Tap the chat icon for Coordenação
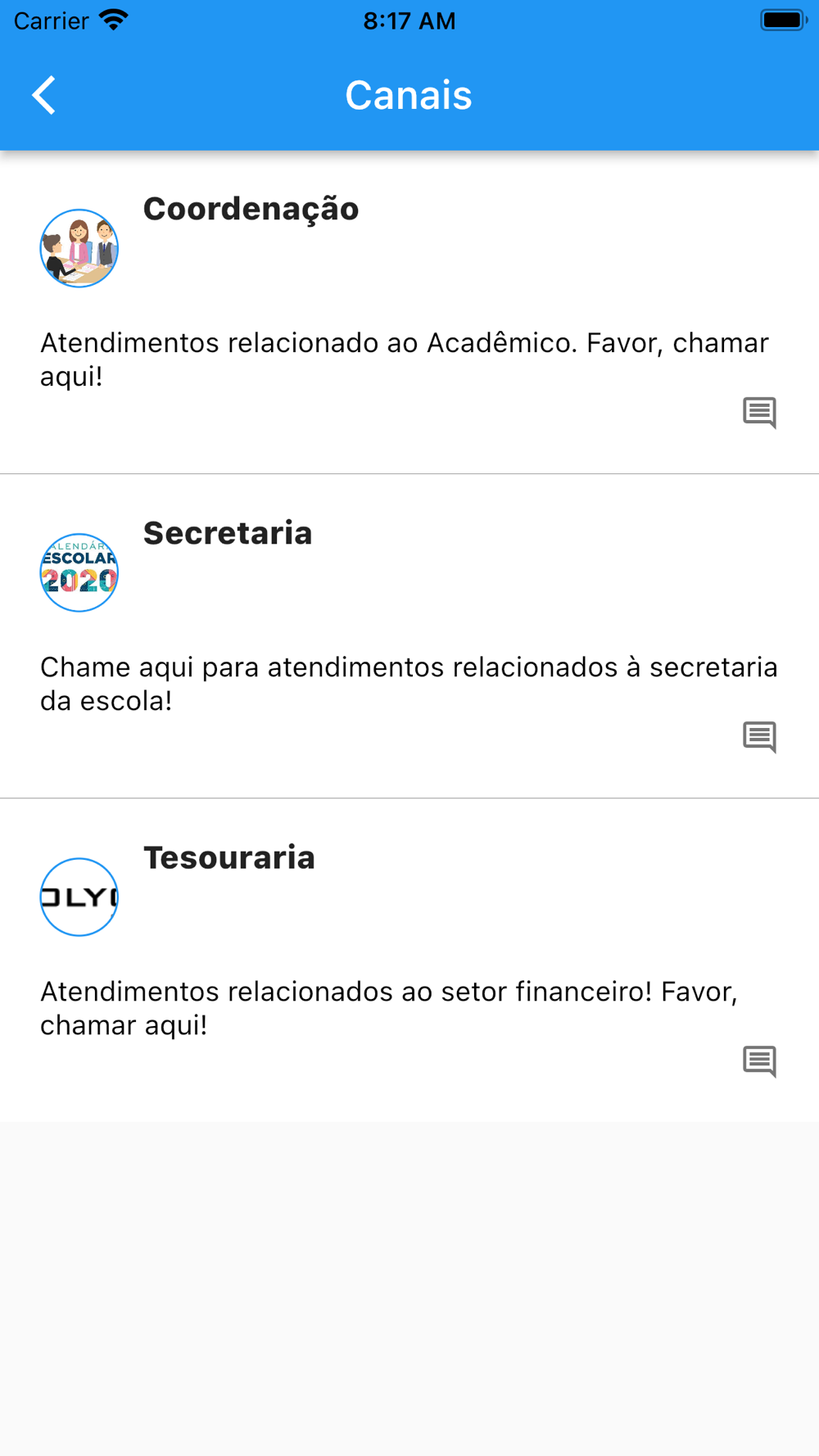The image size is (819, 1456). pos(759,413)
